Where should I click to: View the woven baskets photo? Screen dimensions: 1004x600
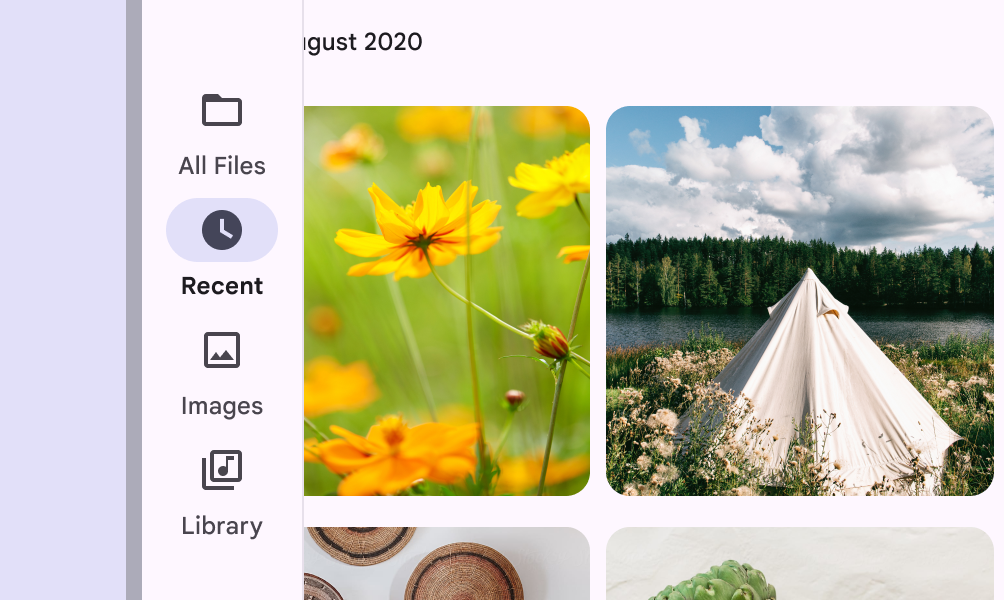click(x=446, y=564)
